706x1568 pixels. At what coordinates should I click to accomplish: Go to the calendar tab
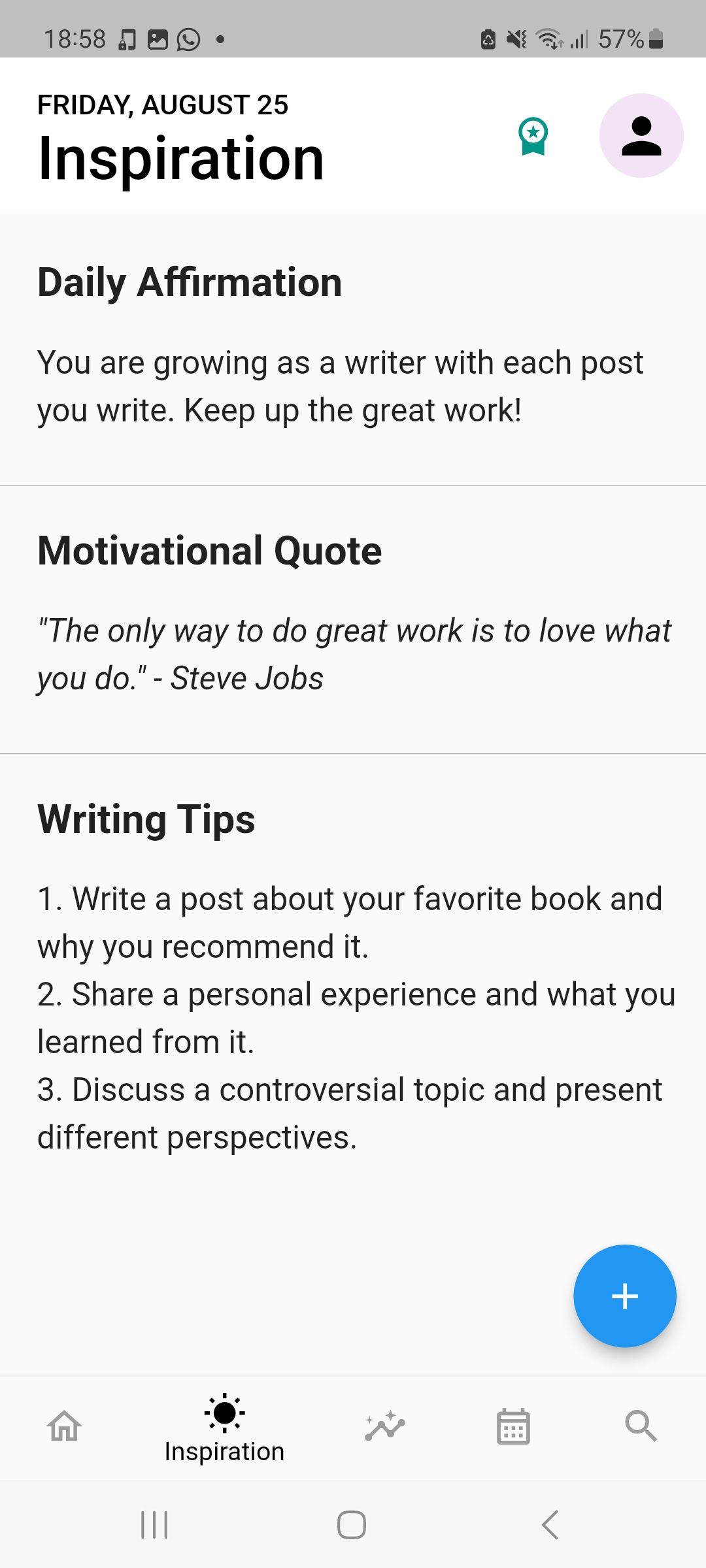pyautogui.click(x=513, y=1426)
